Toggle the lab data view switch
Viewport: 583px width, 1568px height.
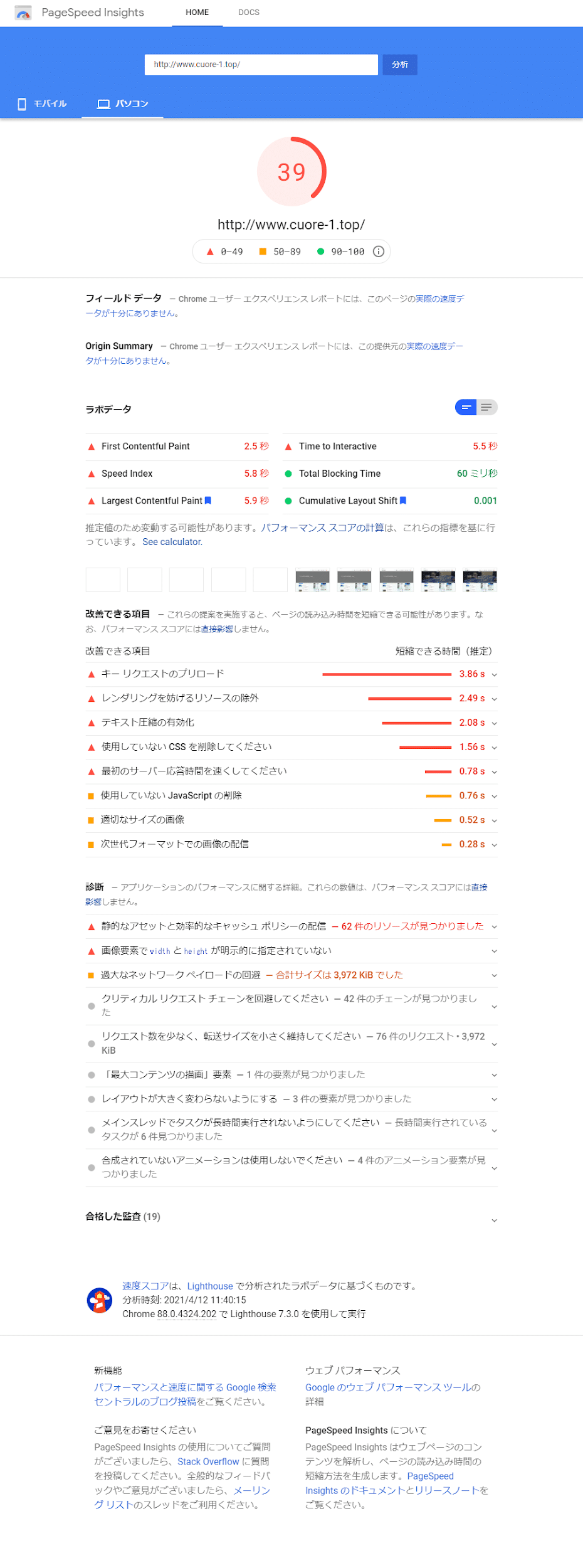click(x=476, y=408)
